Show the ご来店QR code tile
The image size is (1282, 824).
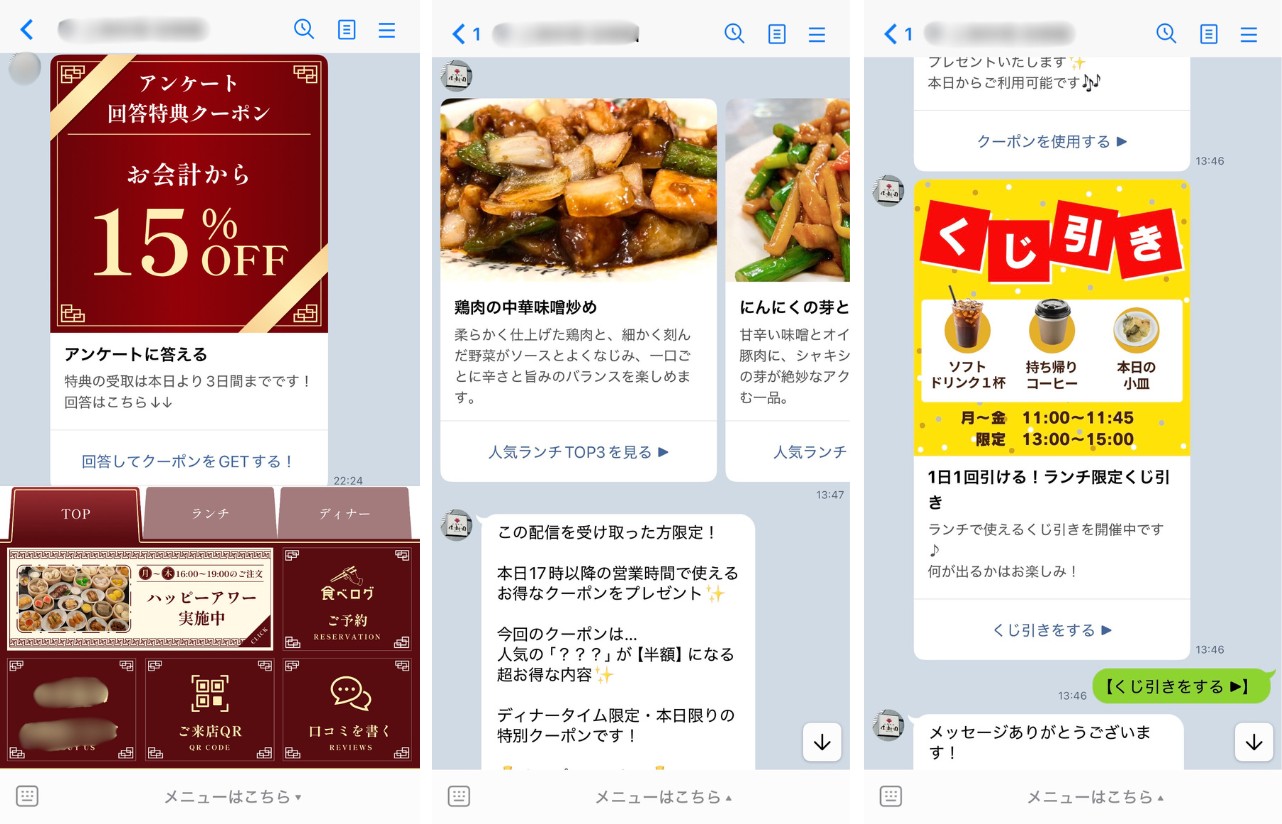point(209,710)
